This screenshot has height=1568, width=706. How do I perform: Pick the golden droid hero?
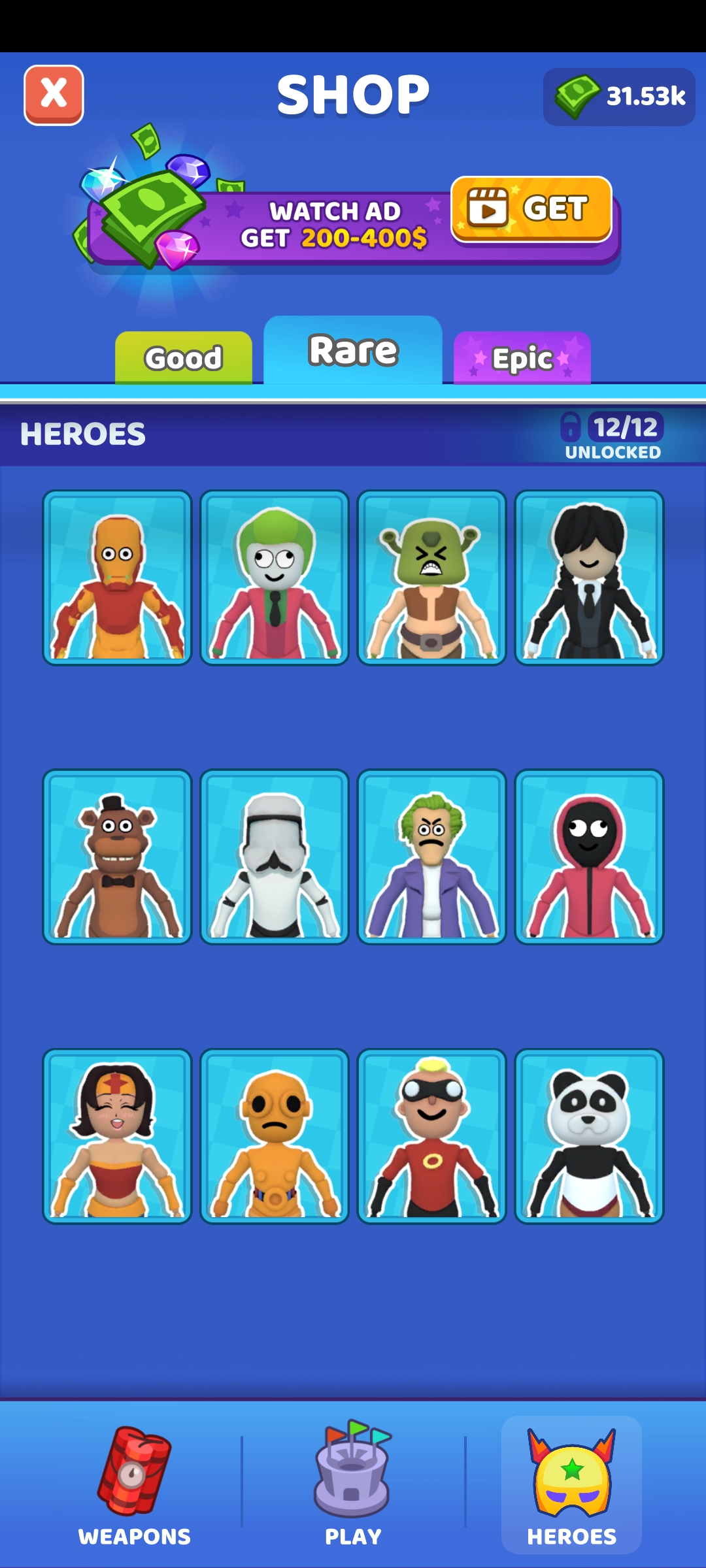point(275,1136)
